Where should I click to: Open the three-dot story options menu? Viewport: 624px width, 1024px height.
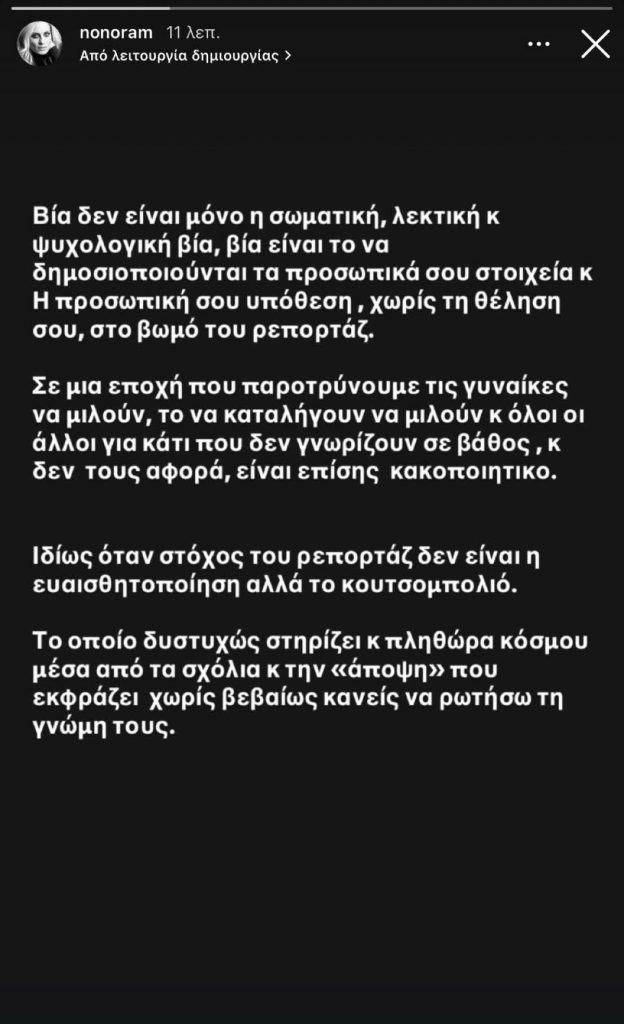coord(538,44)
